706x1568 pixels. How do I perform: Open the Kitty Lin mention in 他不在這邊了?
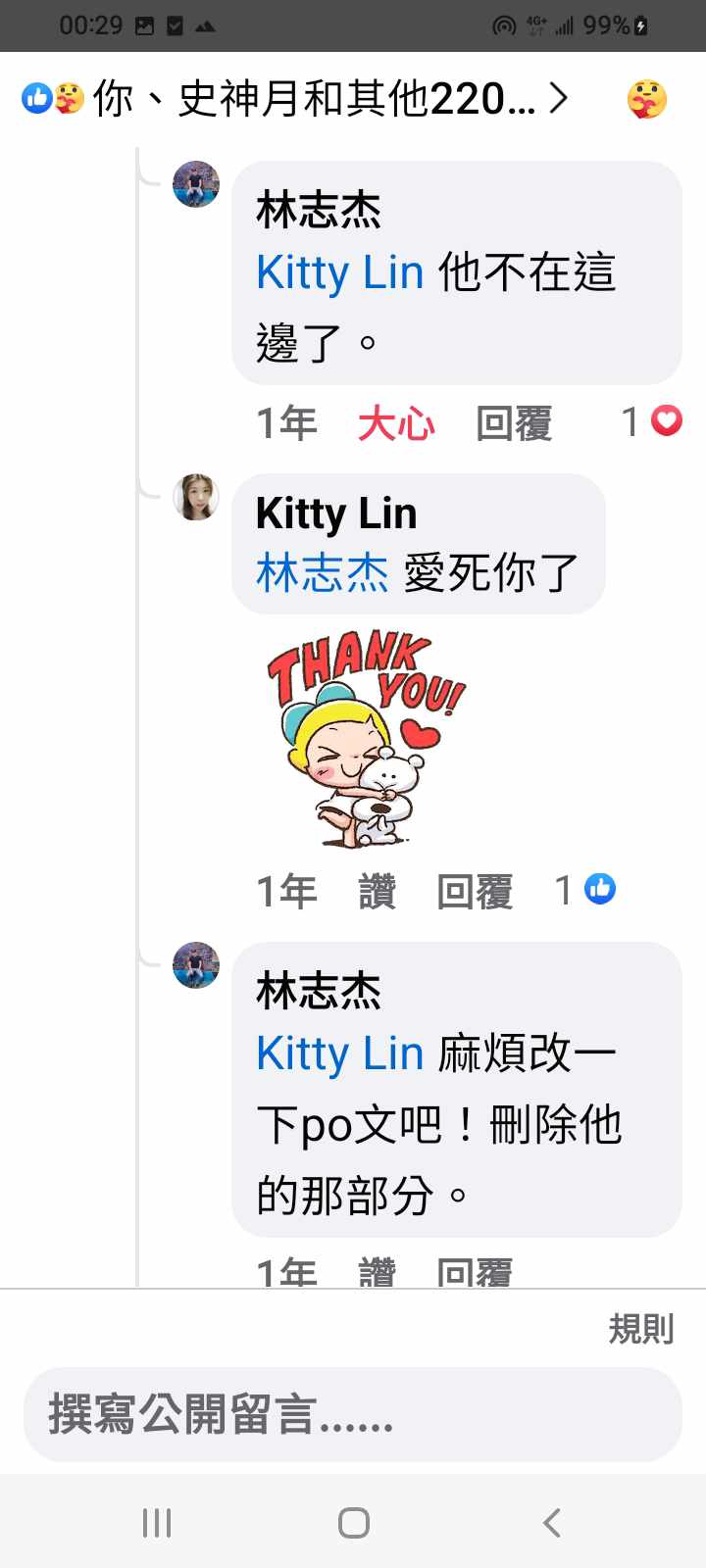coord(339,272)
